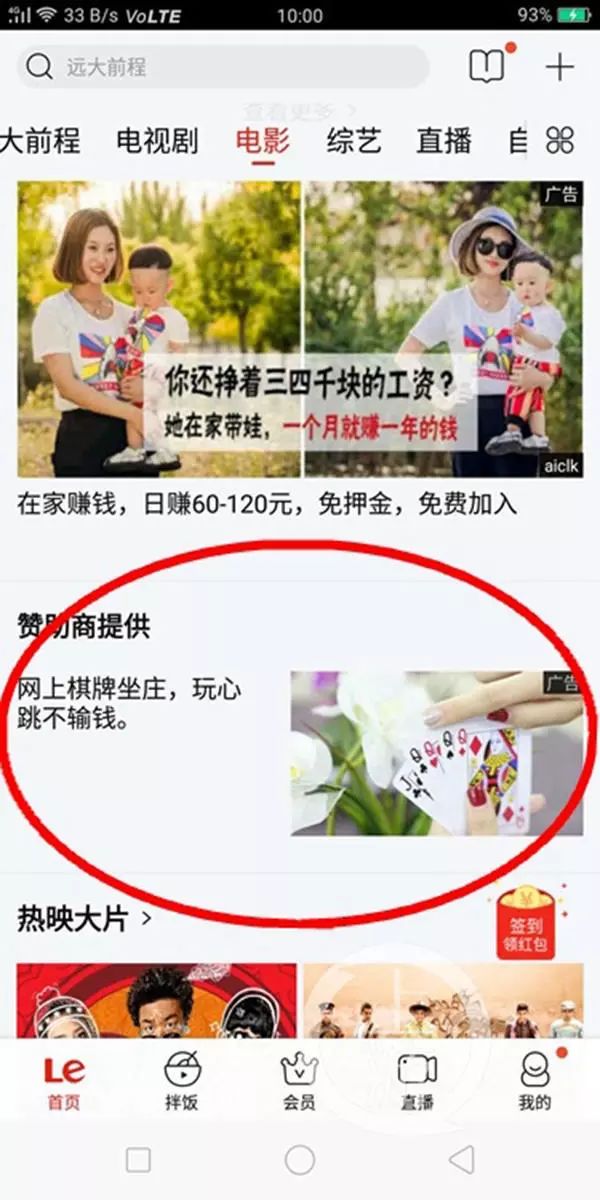Open the book icon beside the search box

487,67
